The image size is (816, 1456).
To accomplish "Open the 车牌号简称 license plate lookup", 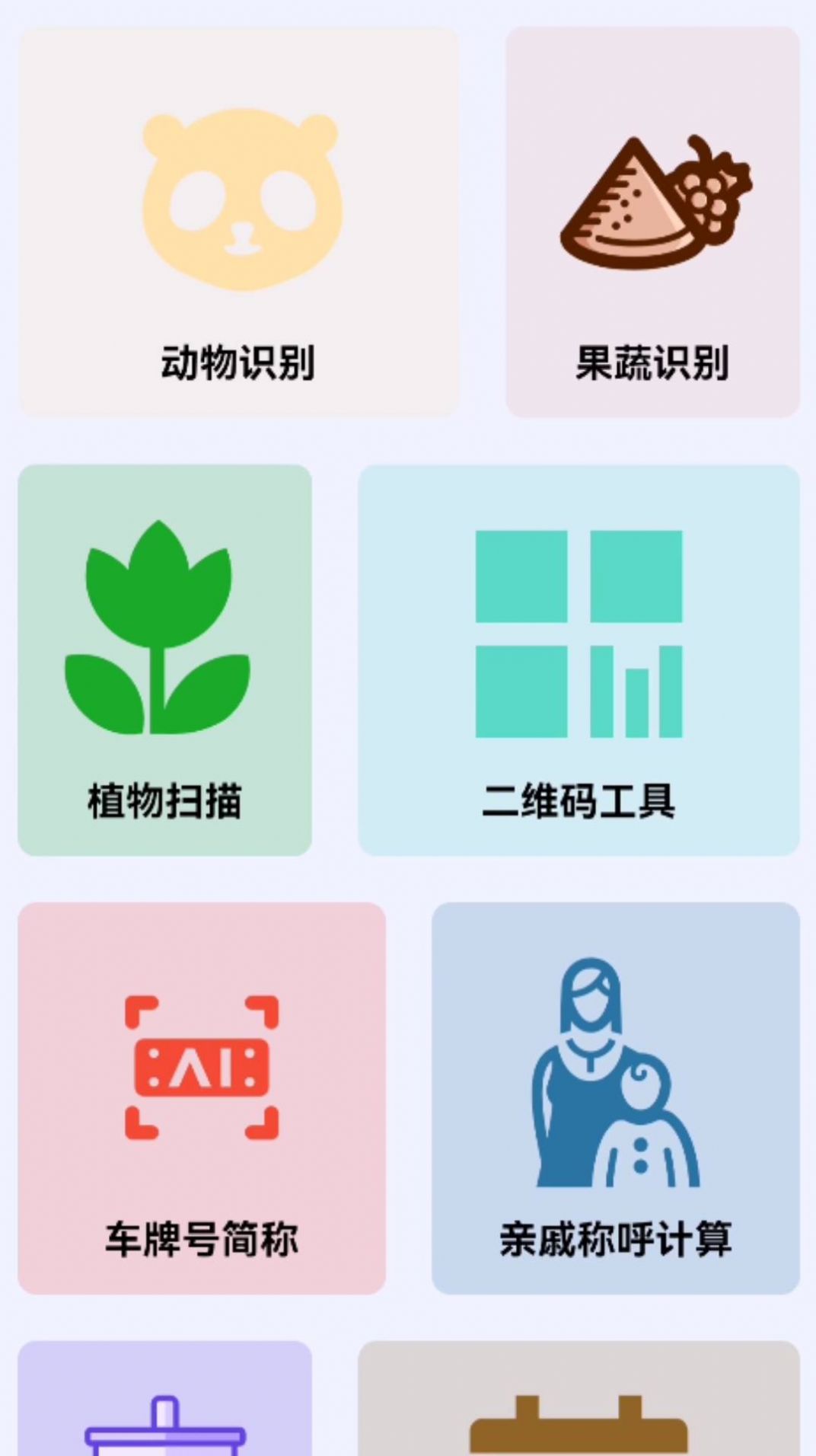I will point(200,1097).
